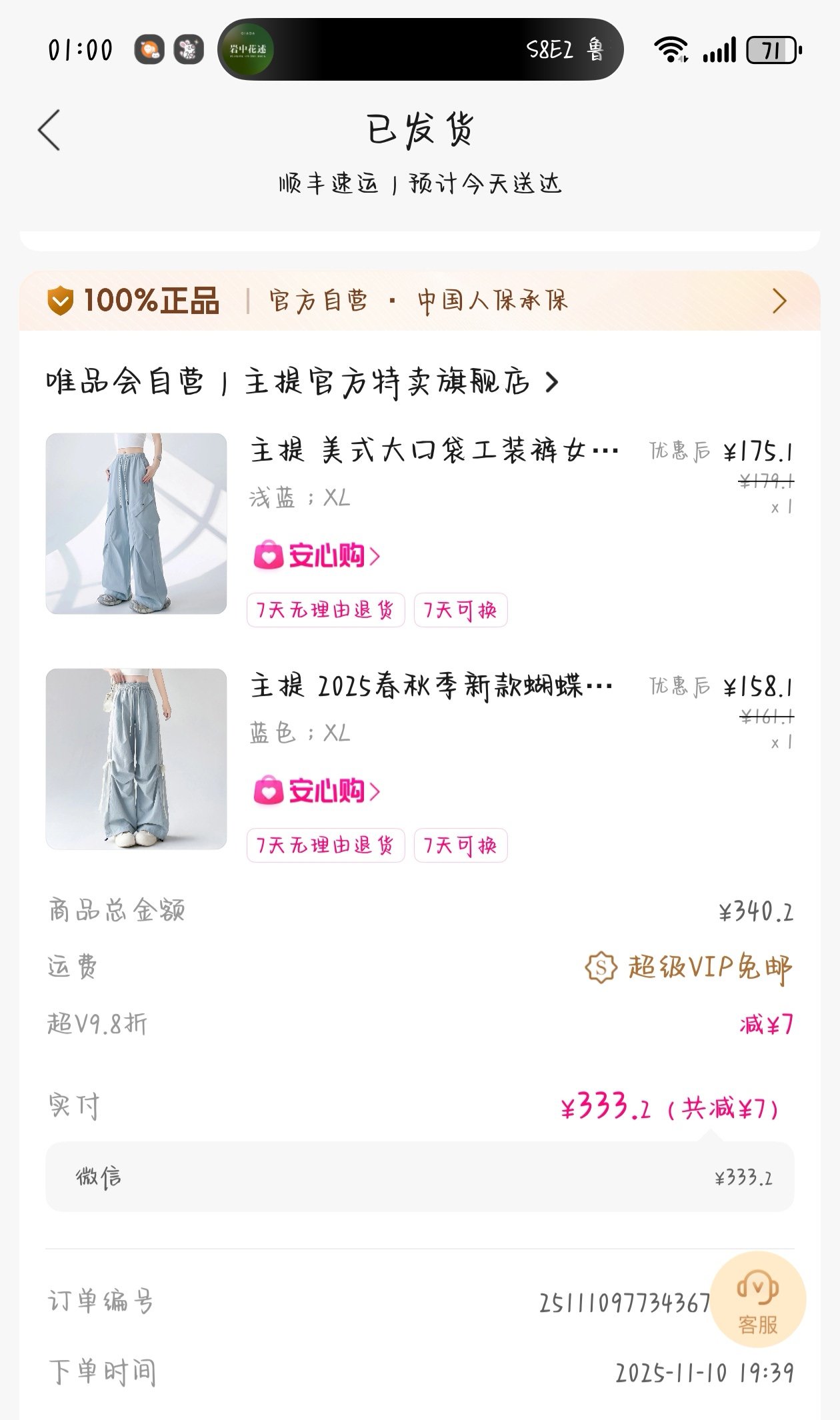Go back from the 已发货 order page
This screenshot has width=840, height=1420.
50,130
